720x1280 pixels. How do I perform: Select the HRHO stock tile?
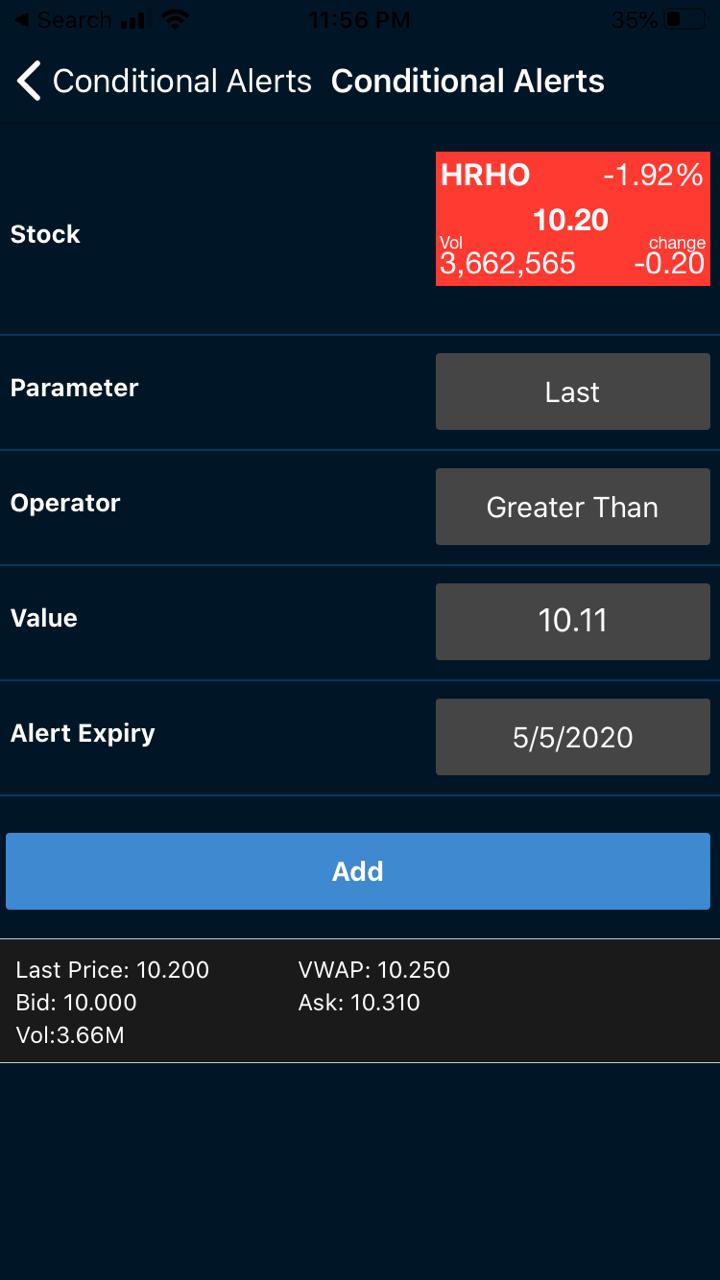[x=572, y=219]
